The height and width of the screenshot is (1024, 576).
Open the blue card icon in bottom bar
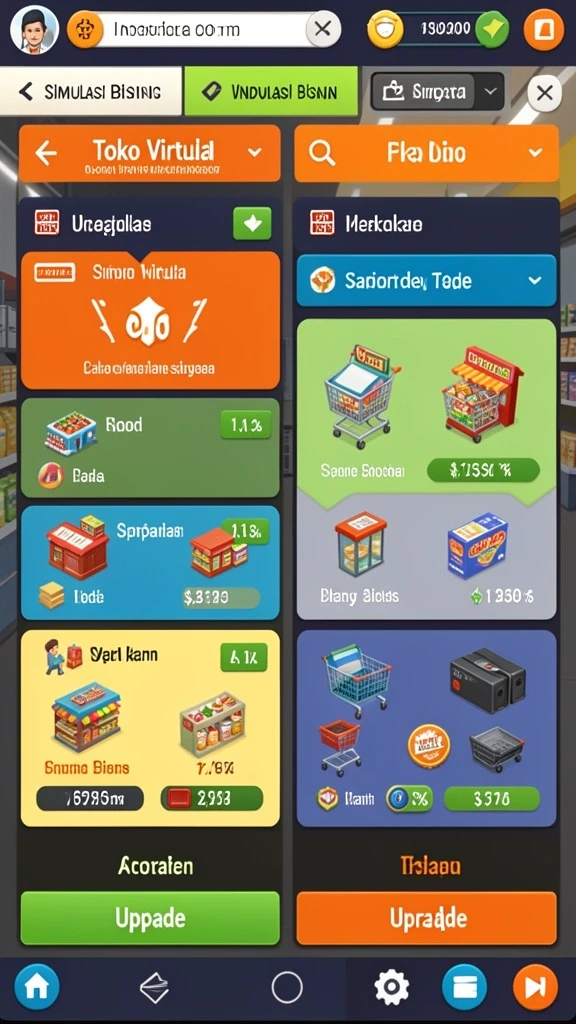[464, 987]
